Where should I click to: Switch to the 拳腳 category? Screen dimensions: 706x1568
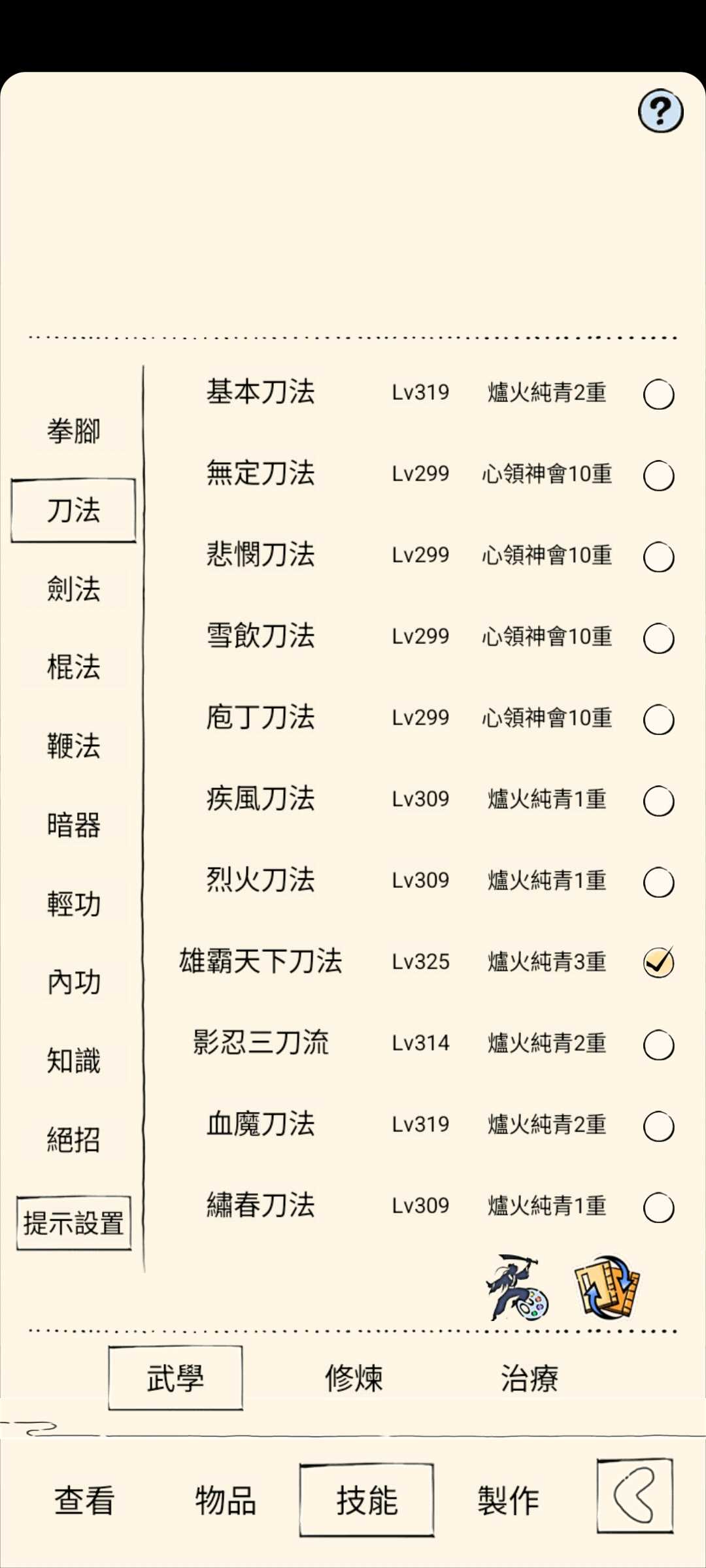[x=73, y=431]
